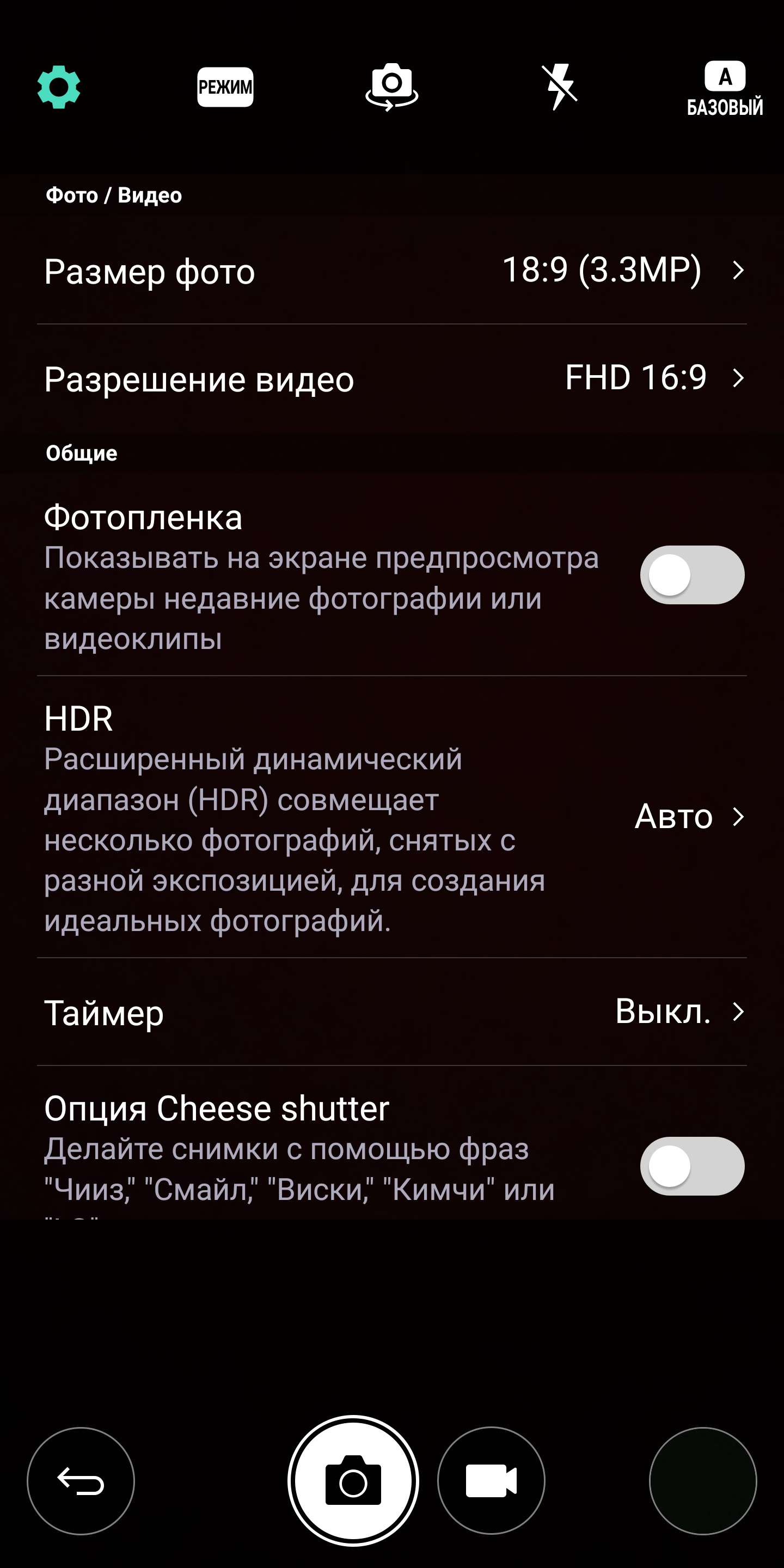The height and width of the screenshot is (1568, 784).
Task: Open Разрешение видео settings
Action: (x=392, y=378)
